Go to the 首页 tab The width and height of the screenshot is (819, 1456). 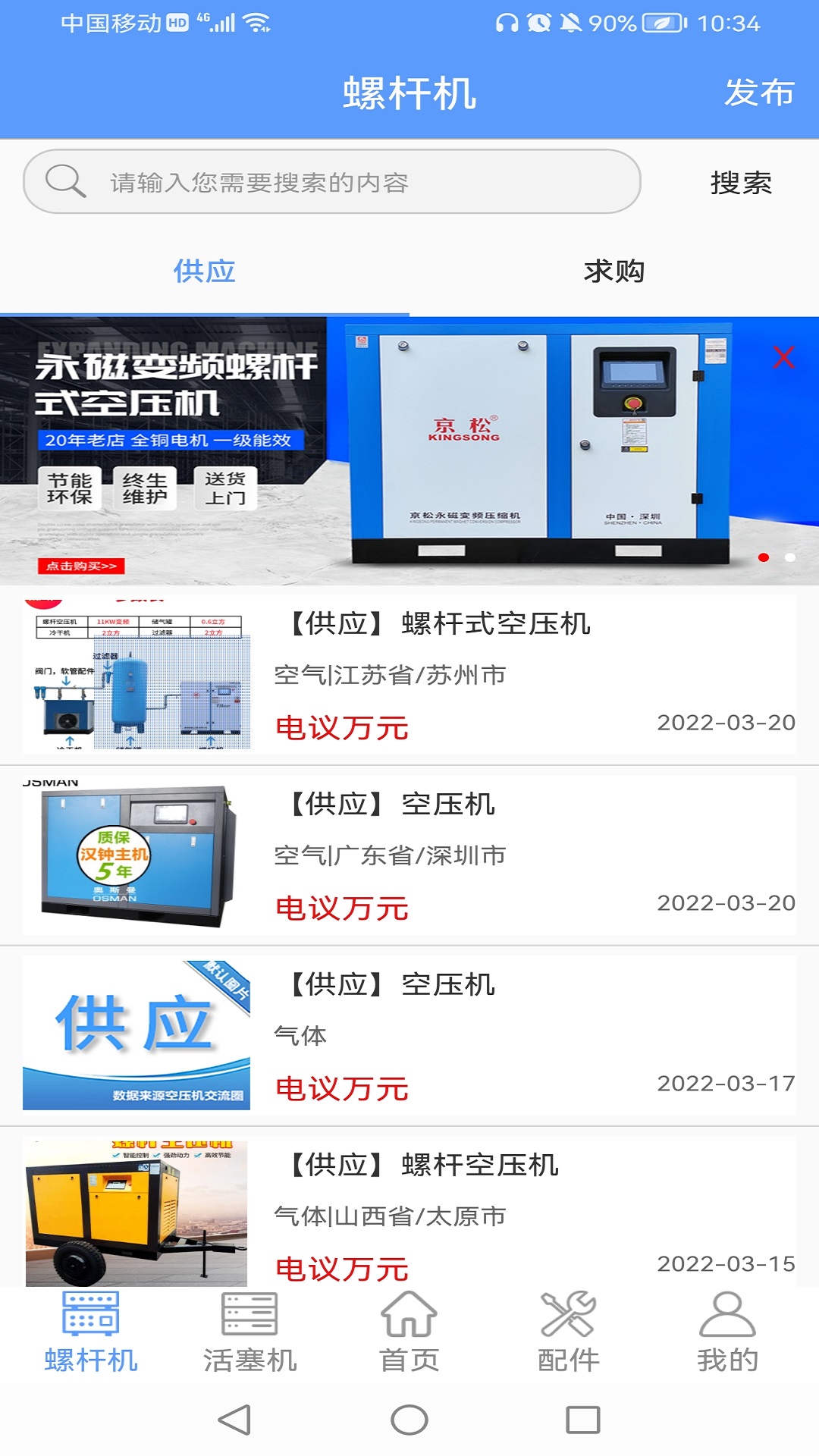click(x=409, y=1334)
